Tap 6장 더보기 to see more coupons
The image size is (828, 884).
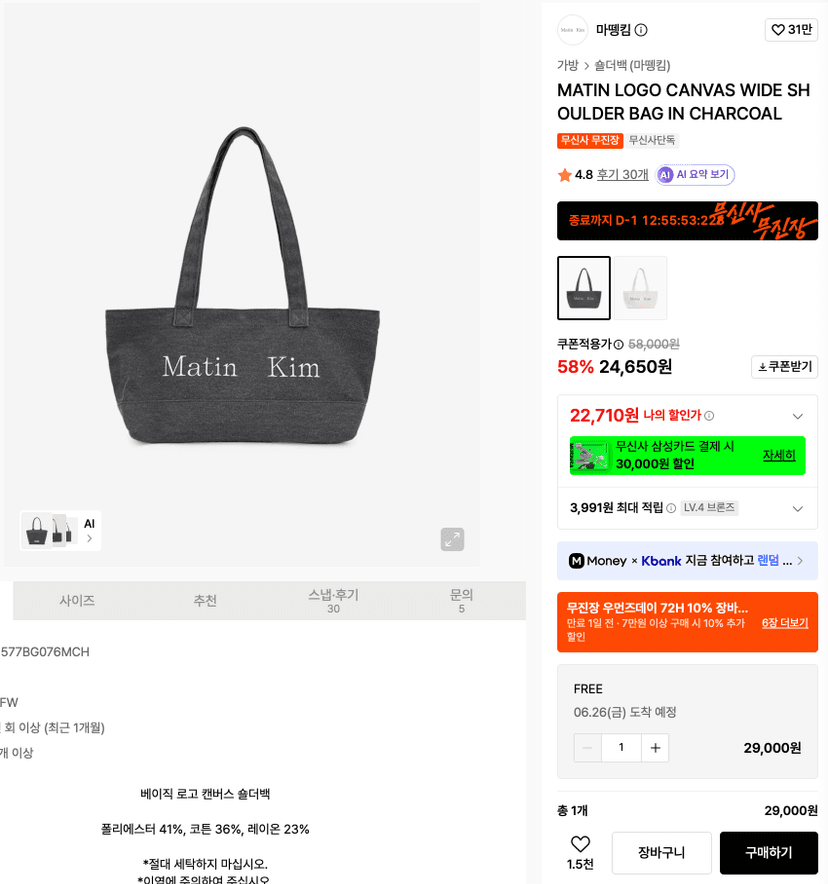pyautogui.click(x=785, y=623)
